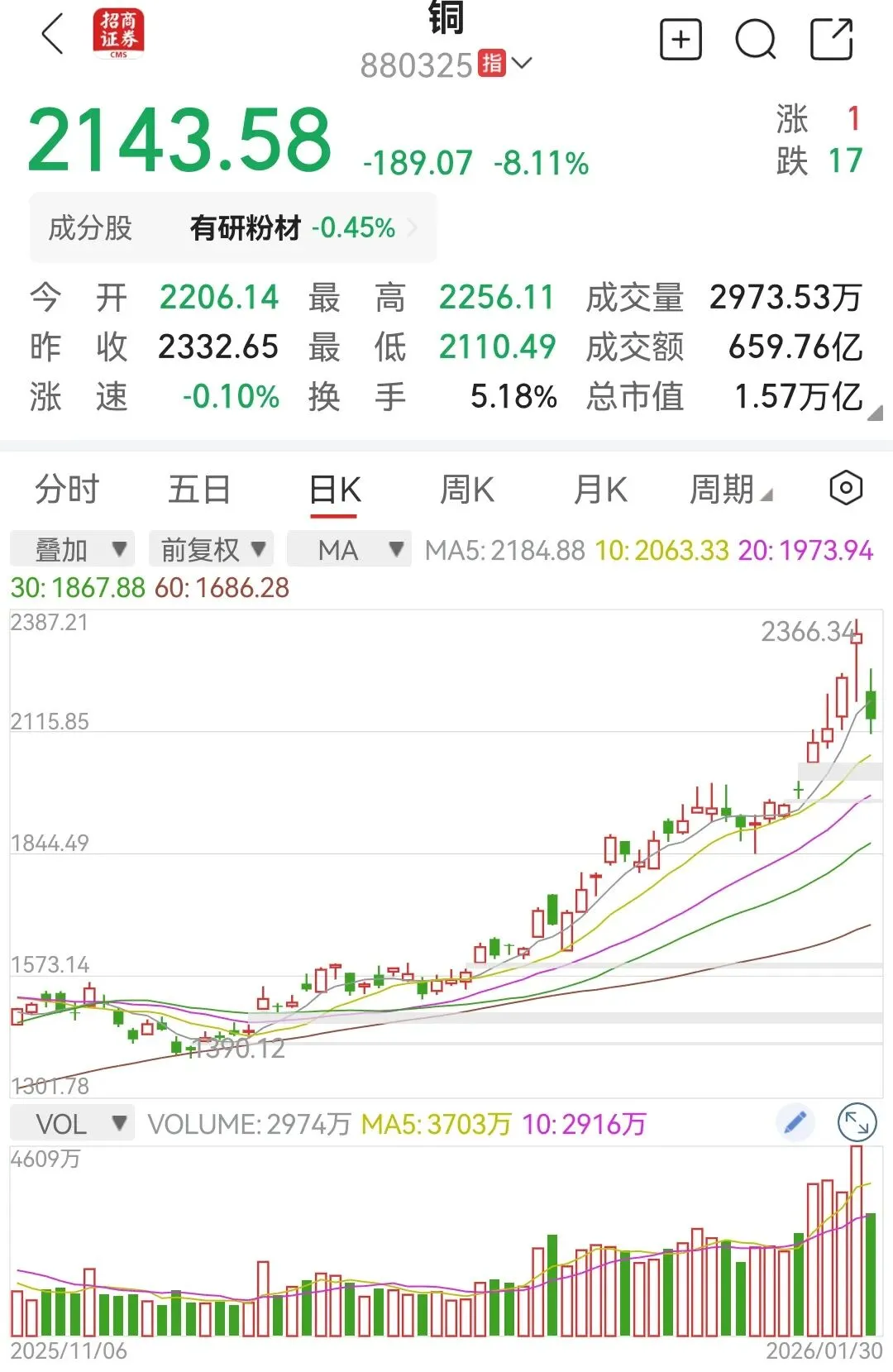Open chart settings hexagon icon
The image size is (893, 1372).
click(x=846, y=488)
